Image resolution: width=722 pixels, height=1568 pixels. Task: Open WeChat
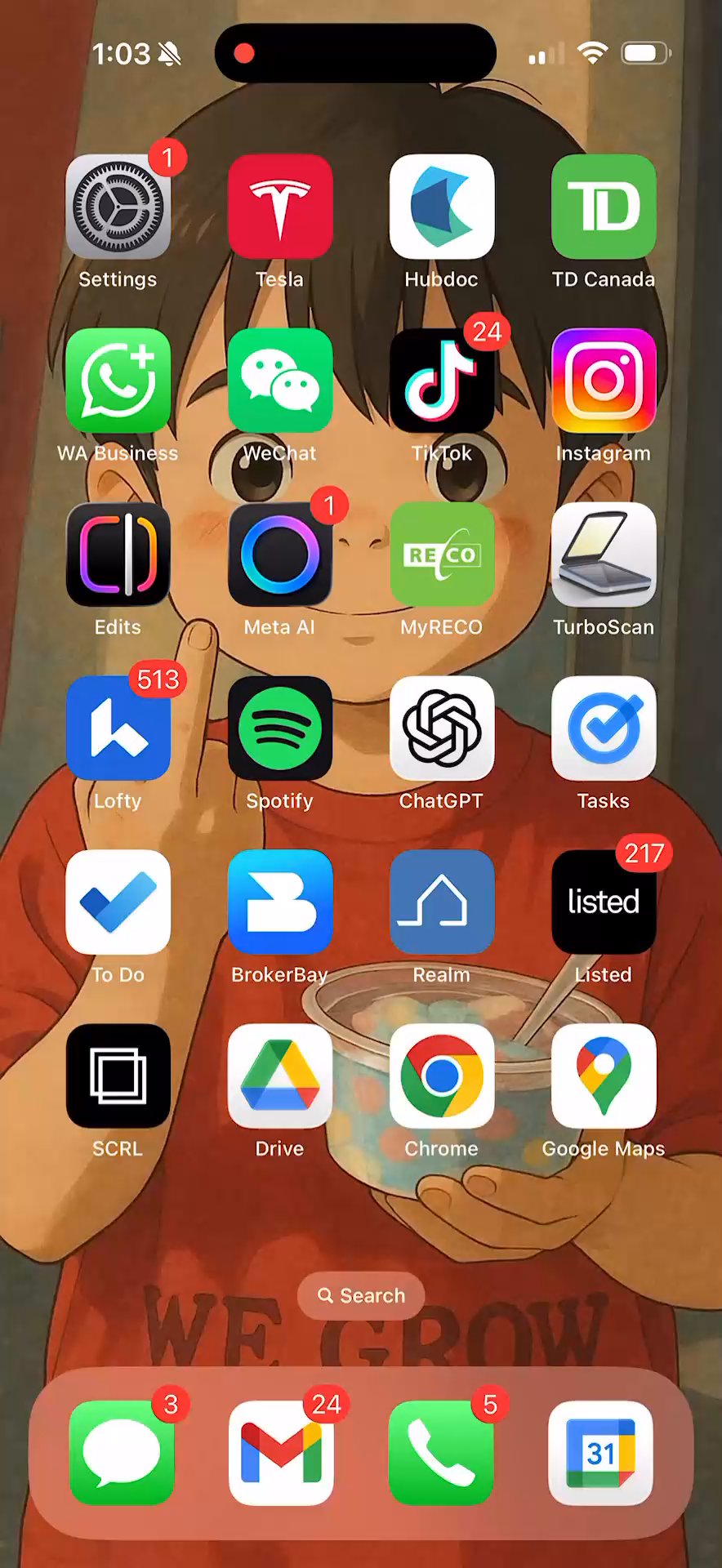point(280,381)
